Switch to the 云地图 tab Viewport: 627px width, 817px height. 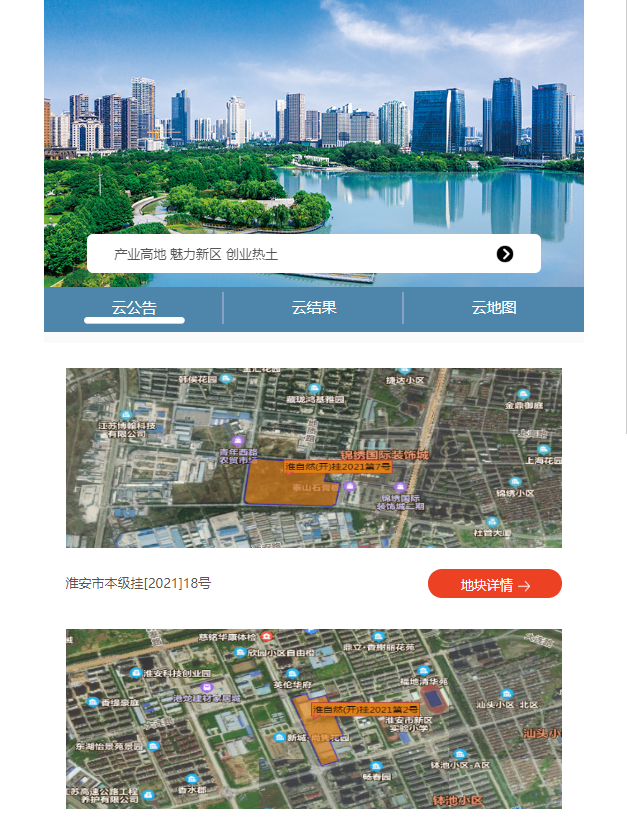coord(494,308)
